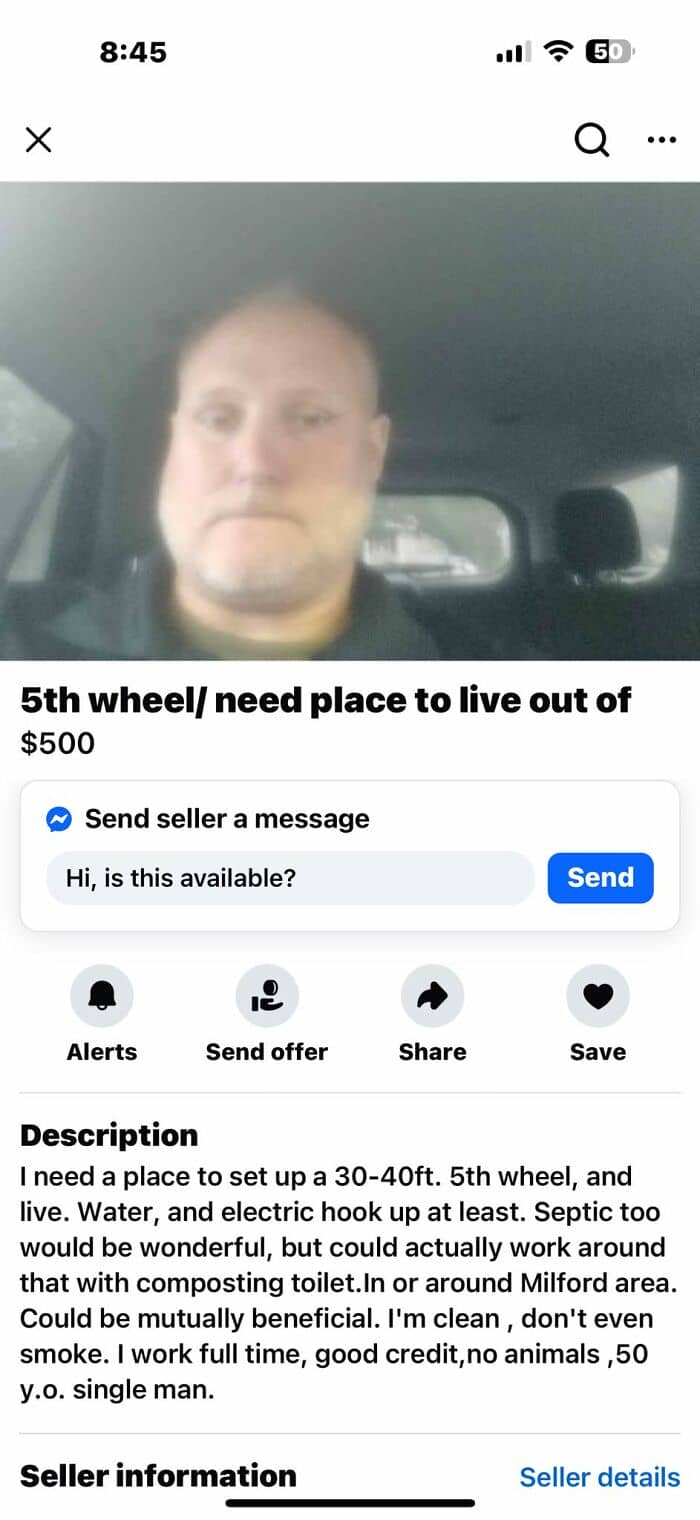Screen dimensions: 700x1520
Task: Send the message to the seller
Action: coord(600,878)
